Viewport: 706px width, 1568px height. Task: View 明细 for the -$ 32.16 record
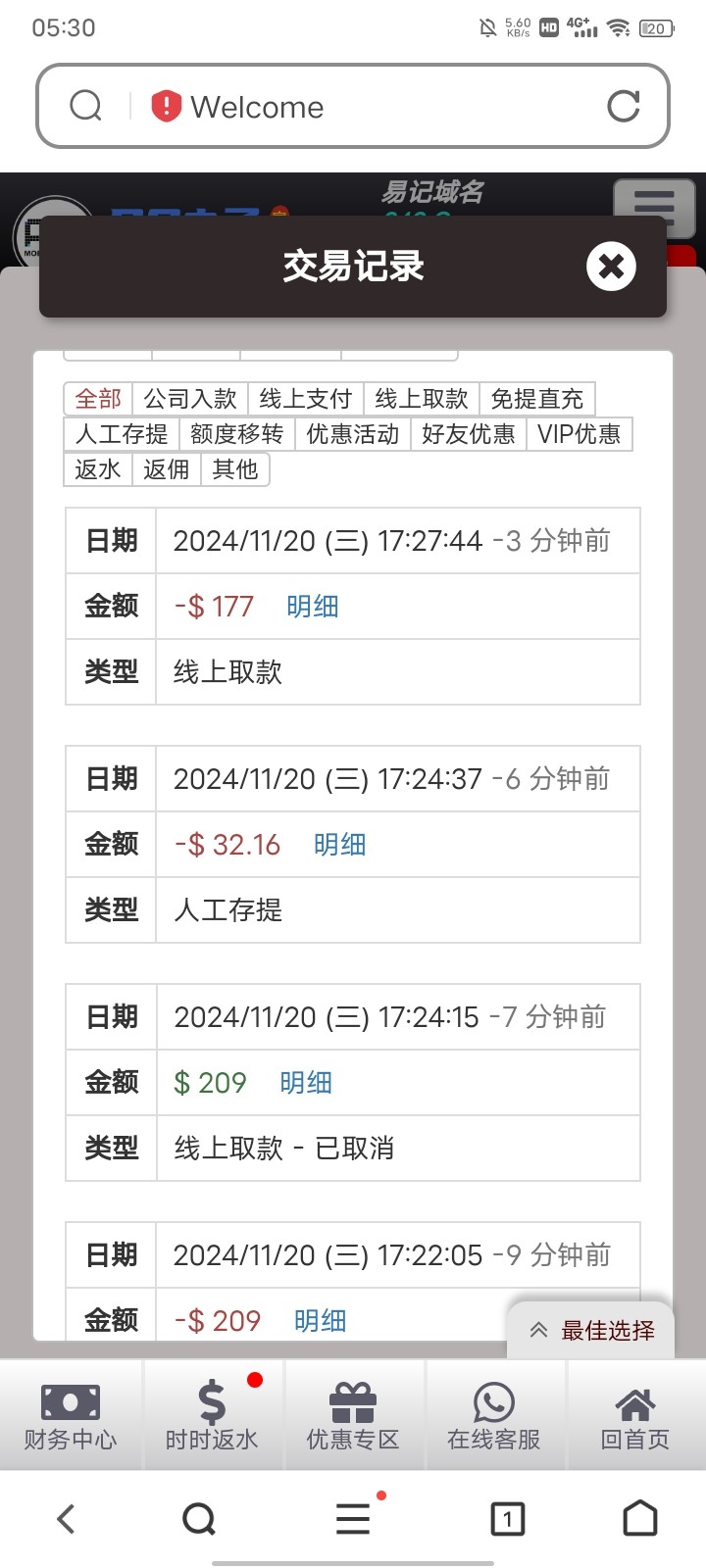click(x=339, y=845)
